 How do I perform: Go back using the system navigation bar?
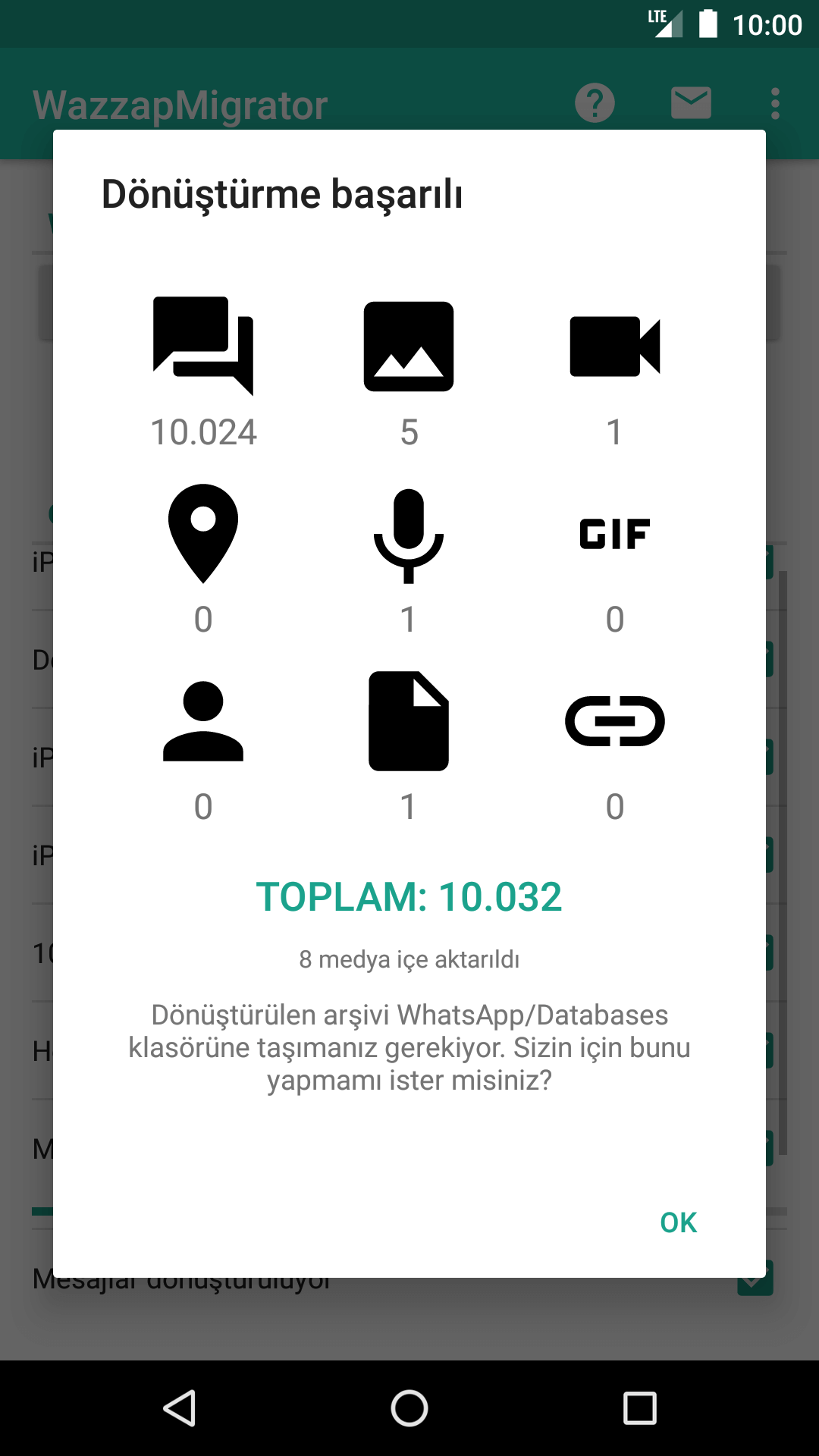[180, 1409]
